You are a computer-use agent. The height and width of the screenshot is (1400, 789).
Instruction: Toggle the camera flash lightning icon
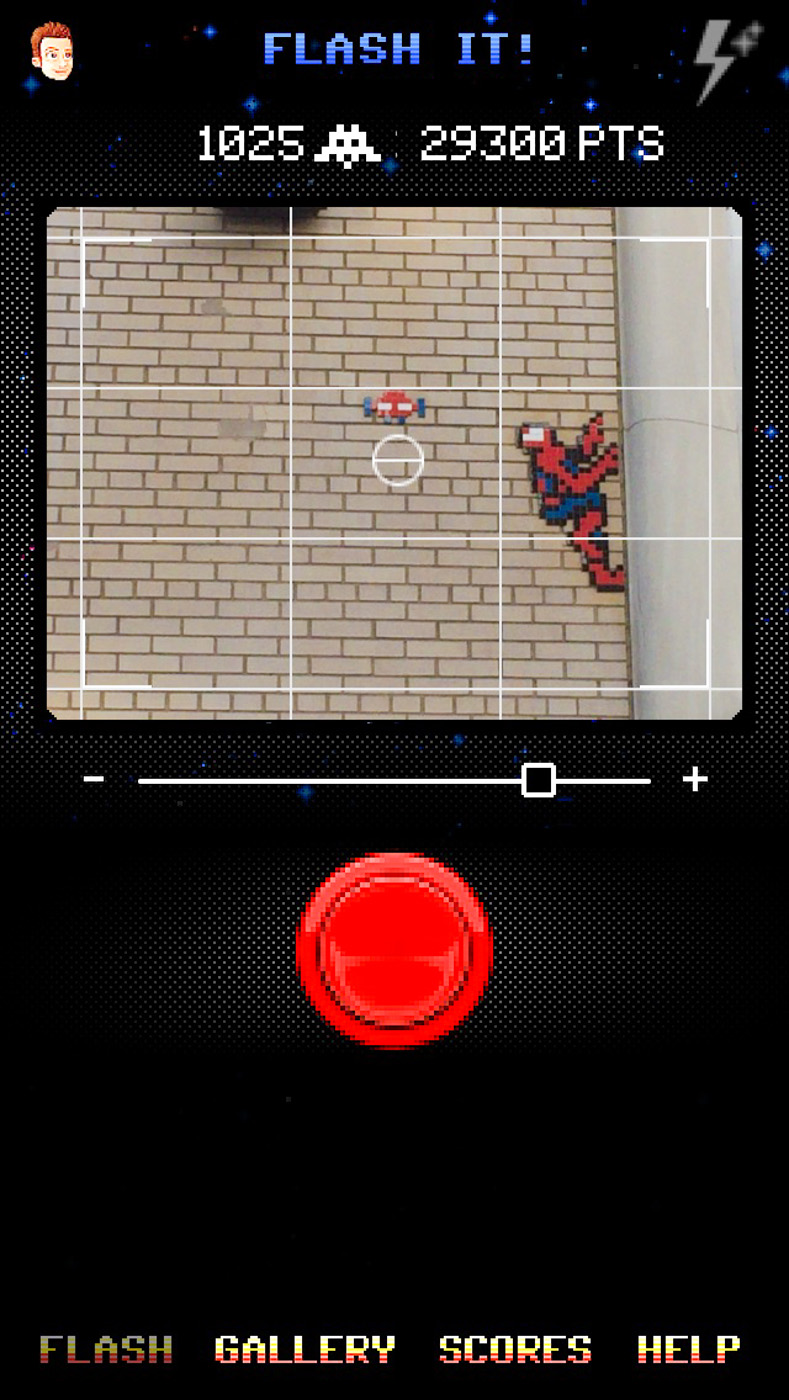[x=728, y=61]
